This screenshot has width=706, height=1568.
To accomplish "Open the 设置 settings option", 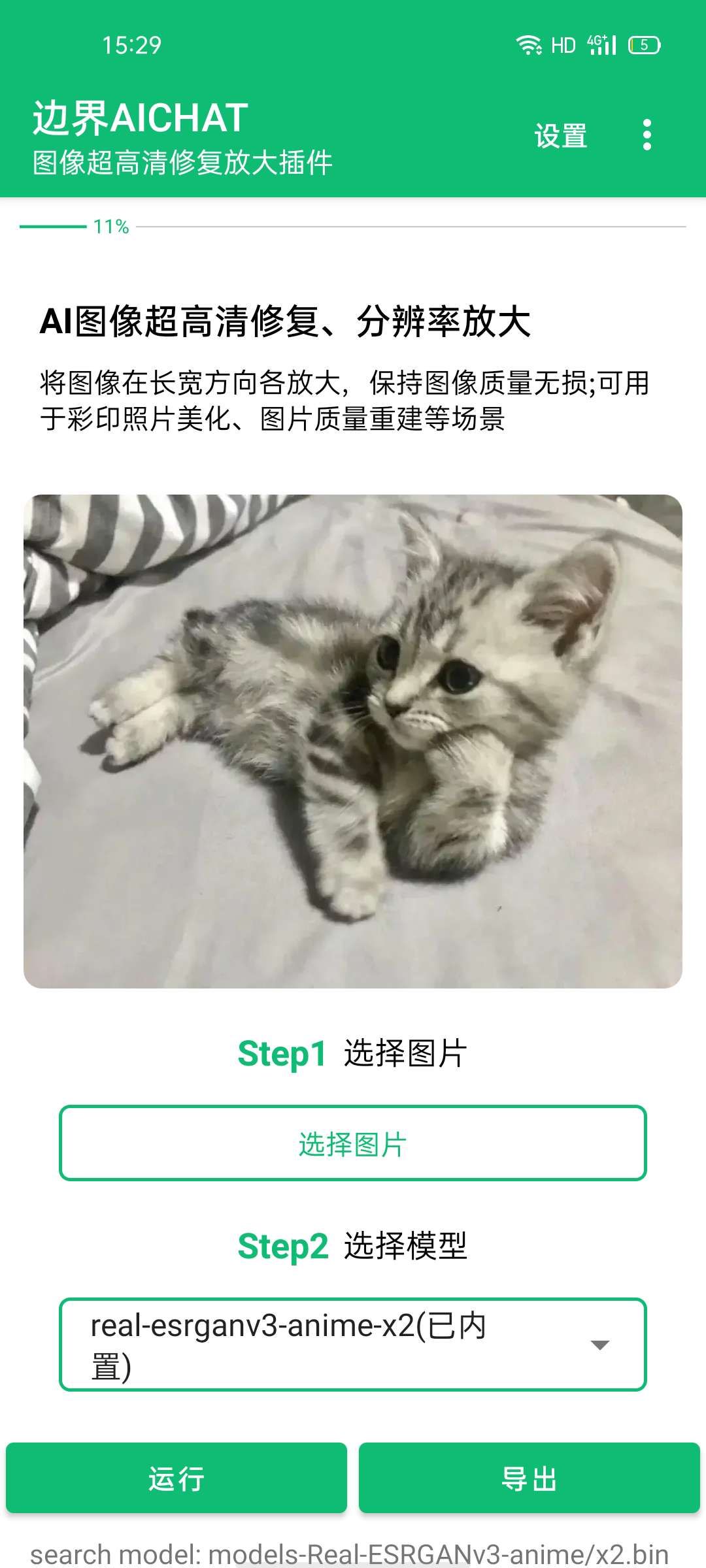I will 560,136.
